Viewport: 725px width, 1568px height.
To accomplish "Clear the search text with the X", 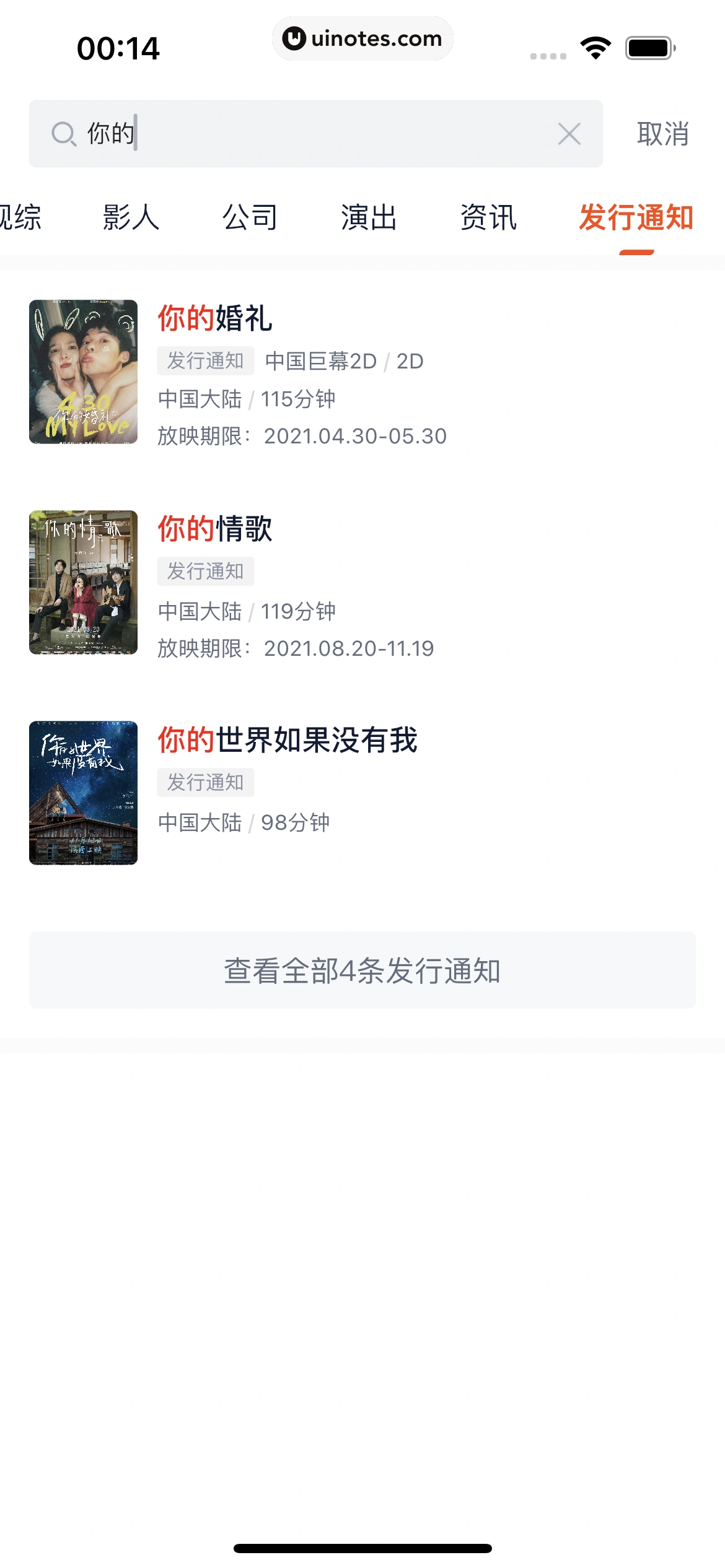I will 569,134.
